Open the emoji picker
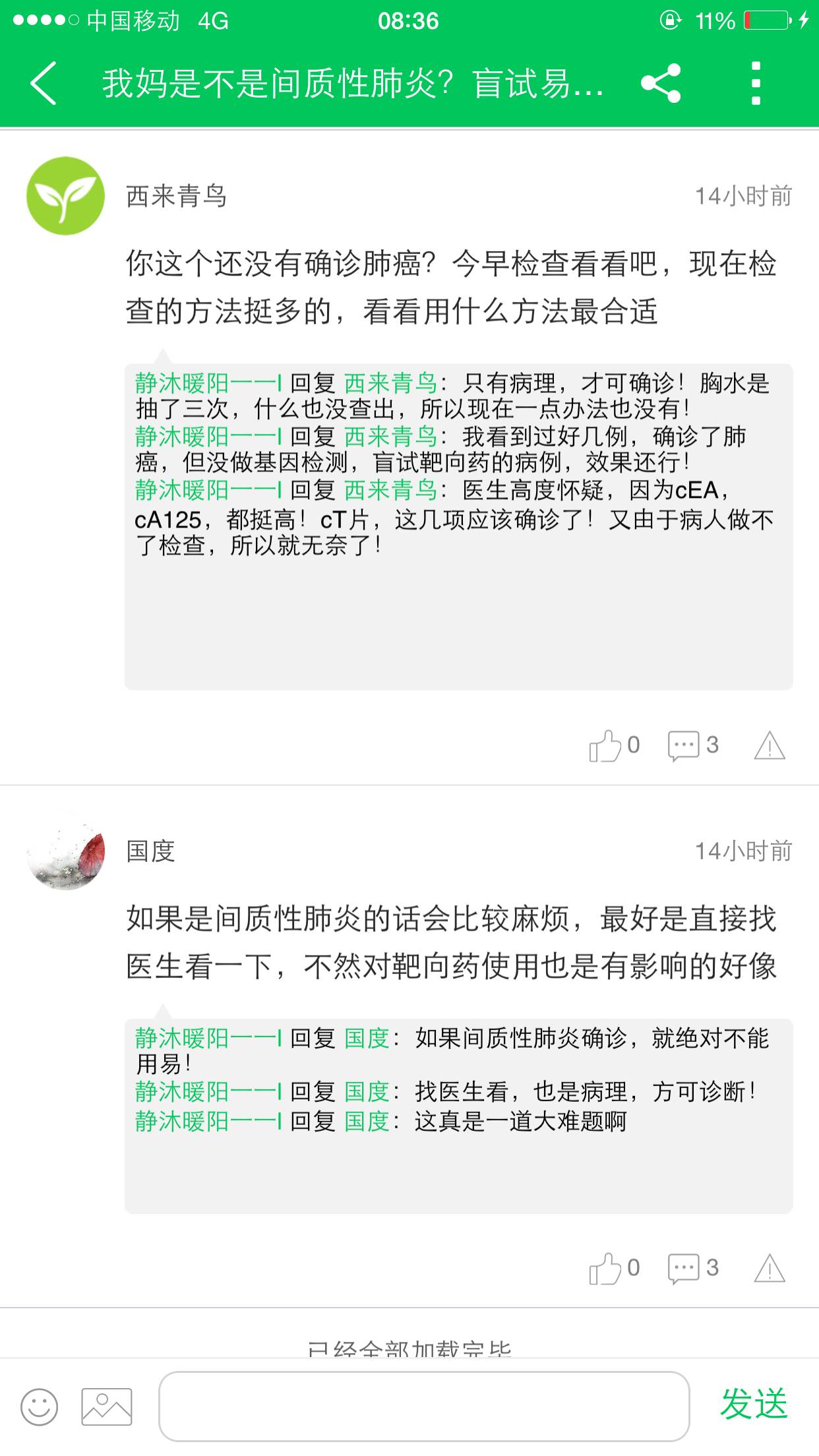This screenshot has height=1456, width=819. click(x=40, y=1406)
